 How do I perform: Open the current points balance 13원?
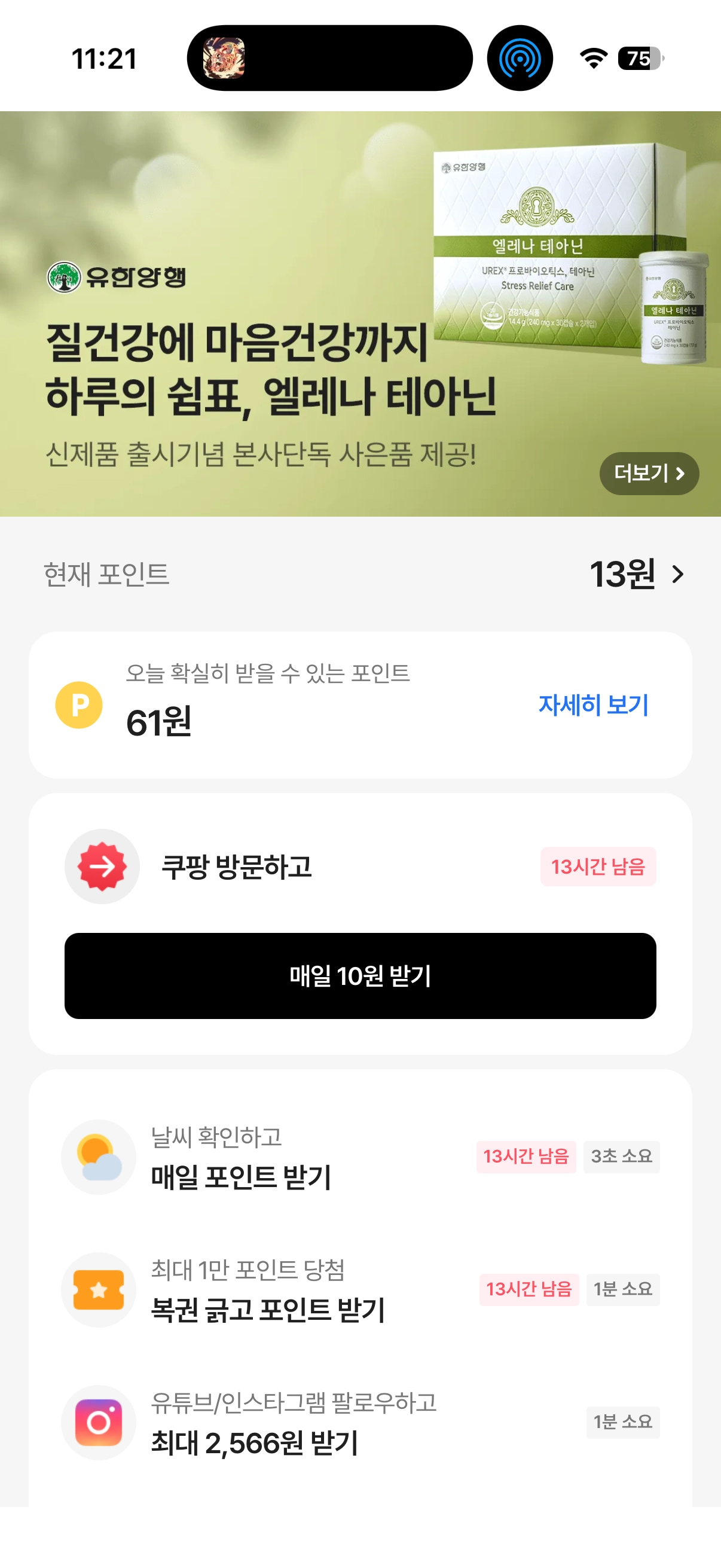(x=636, y=574)
